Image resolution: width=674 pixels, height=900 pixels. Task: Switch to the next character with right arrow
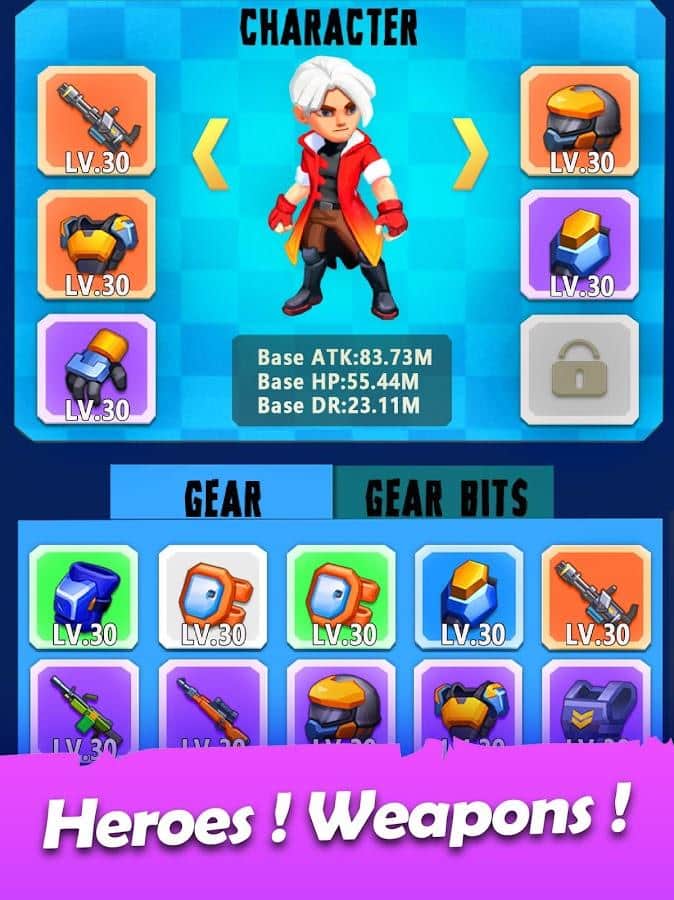click(469, 153)
